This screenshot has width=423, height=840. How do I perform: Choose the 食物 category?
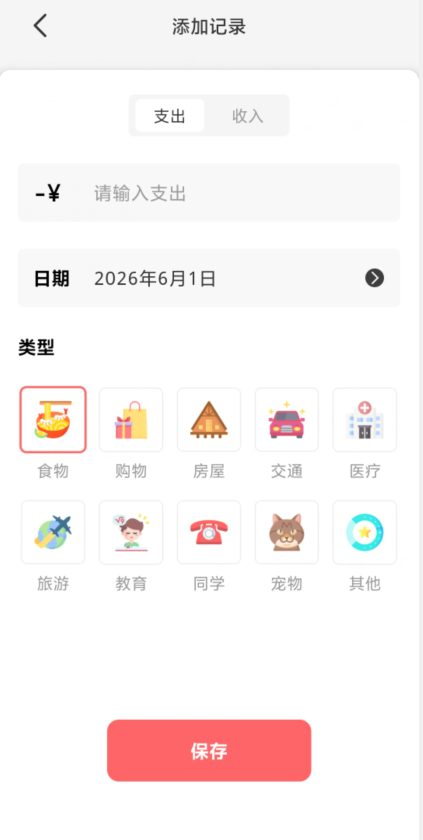53,419
